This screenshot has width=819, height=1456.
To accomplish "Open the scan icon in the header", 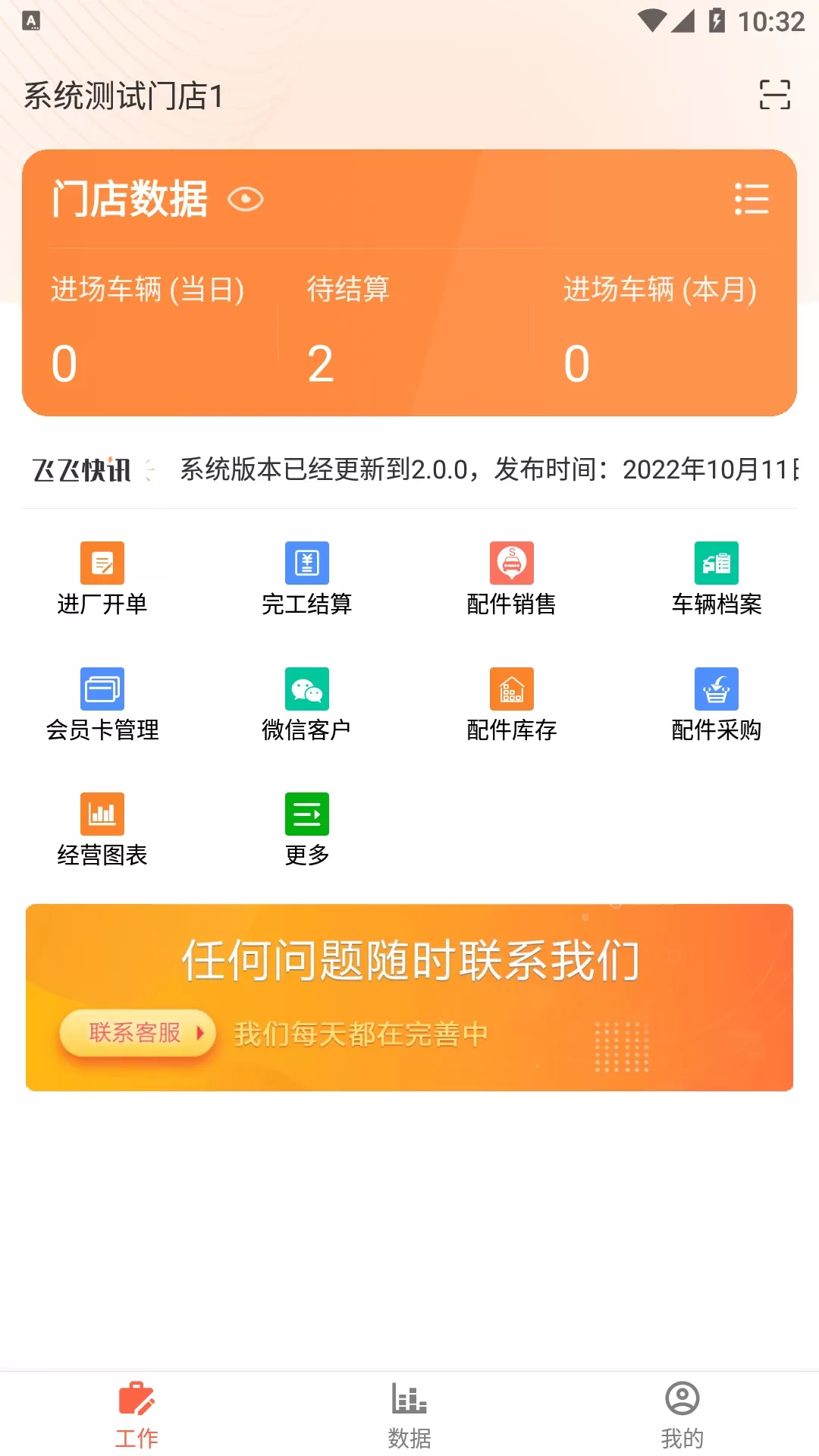I will [x=774, y=95].
